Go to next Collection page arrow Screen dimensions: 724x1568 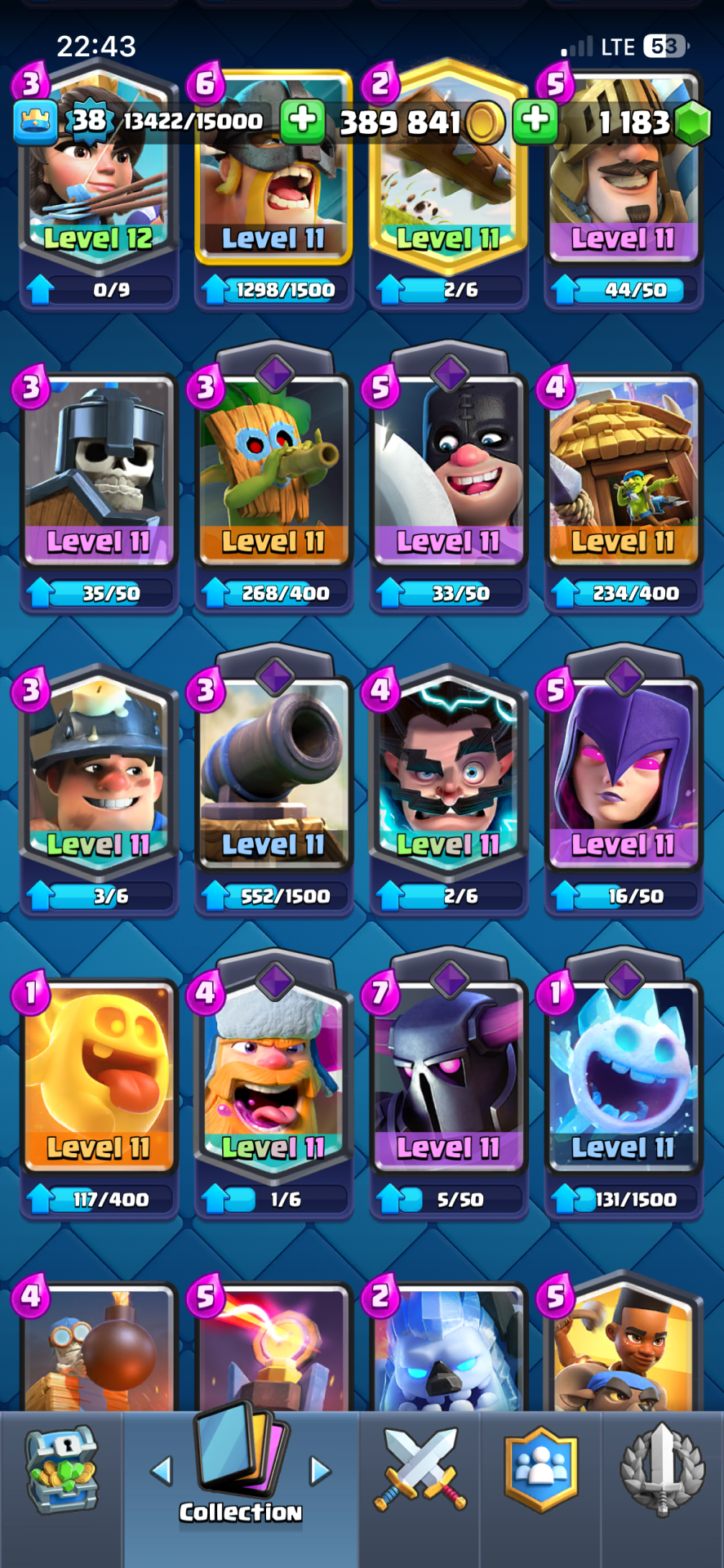(x=320, y=1471)
